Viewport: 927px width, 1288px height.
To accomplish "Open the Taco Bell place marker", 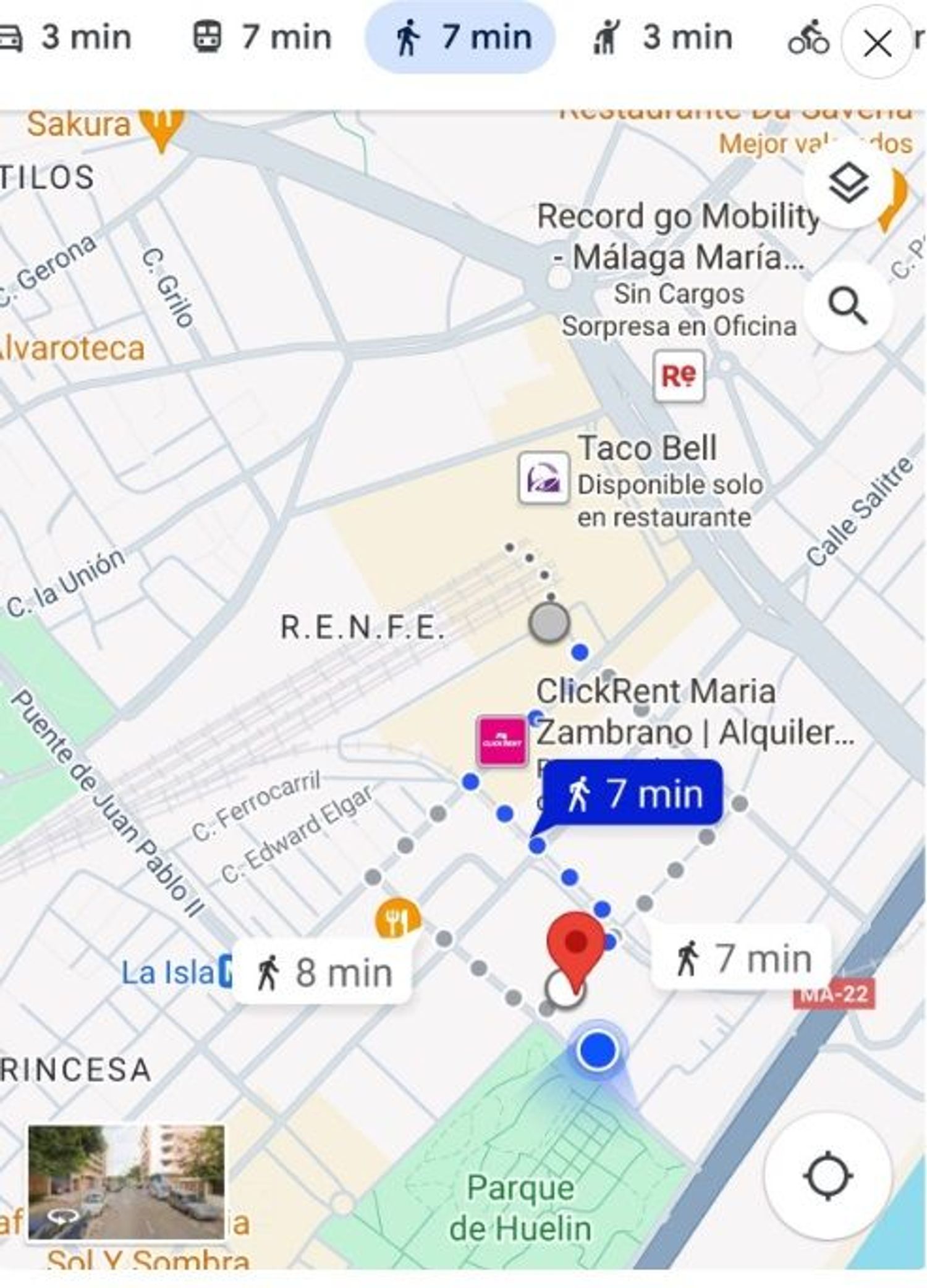I will click(543, 479).
